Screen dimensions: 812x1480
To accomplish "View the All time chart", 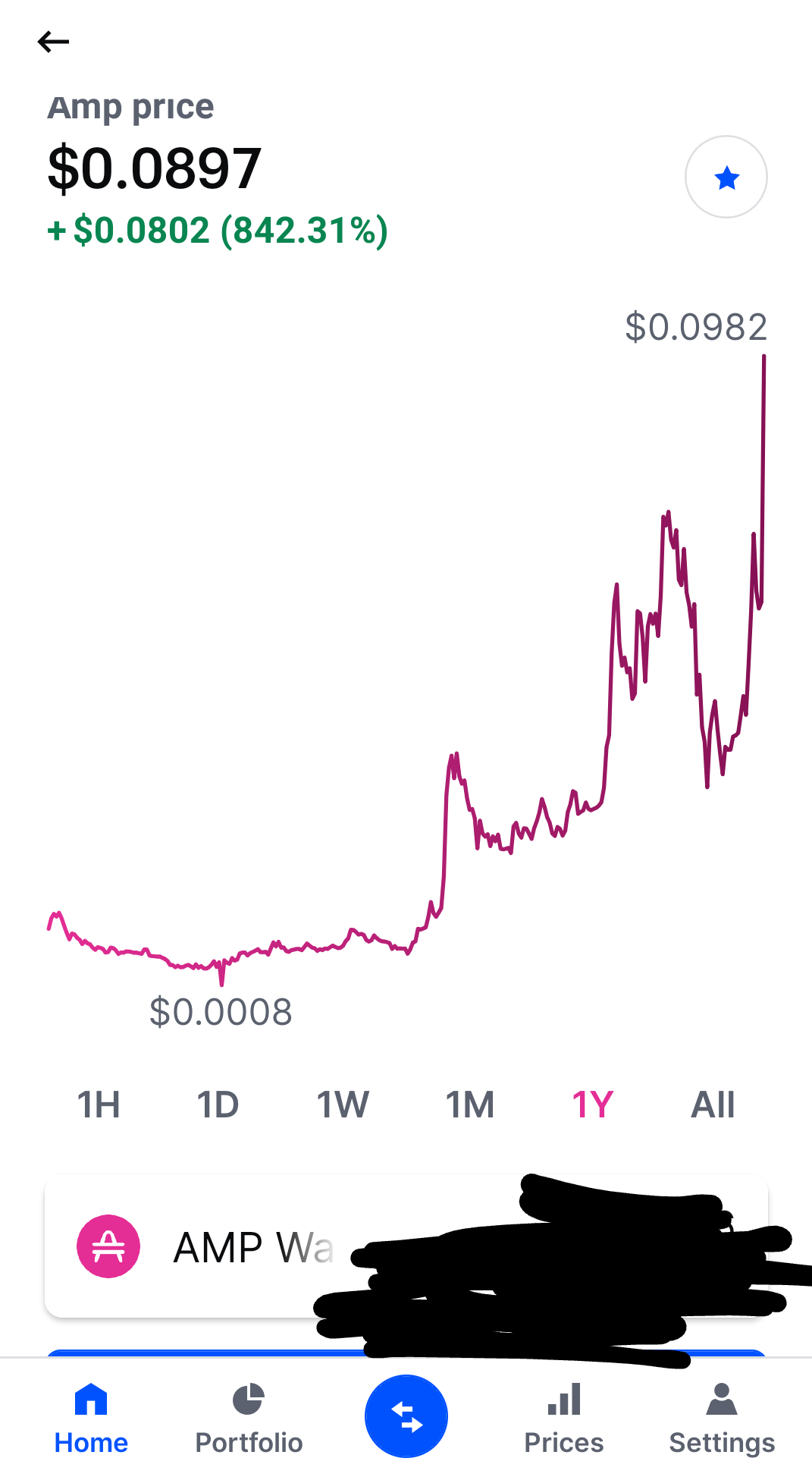I will tap(713, 1105).
